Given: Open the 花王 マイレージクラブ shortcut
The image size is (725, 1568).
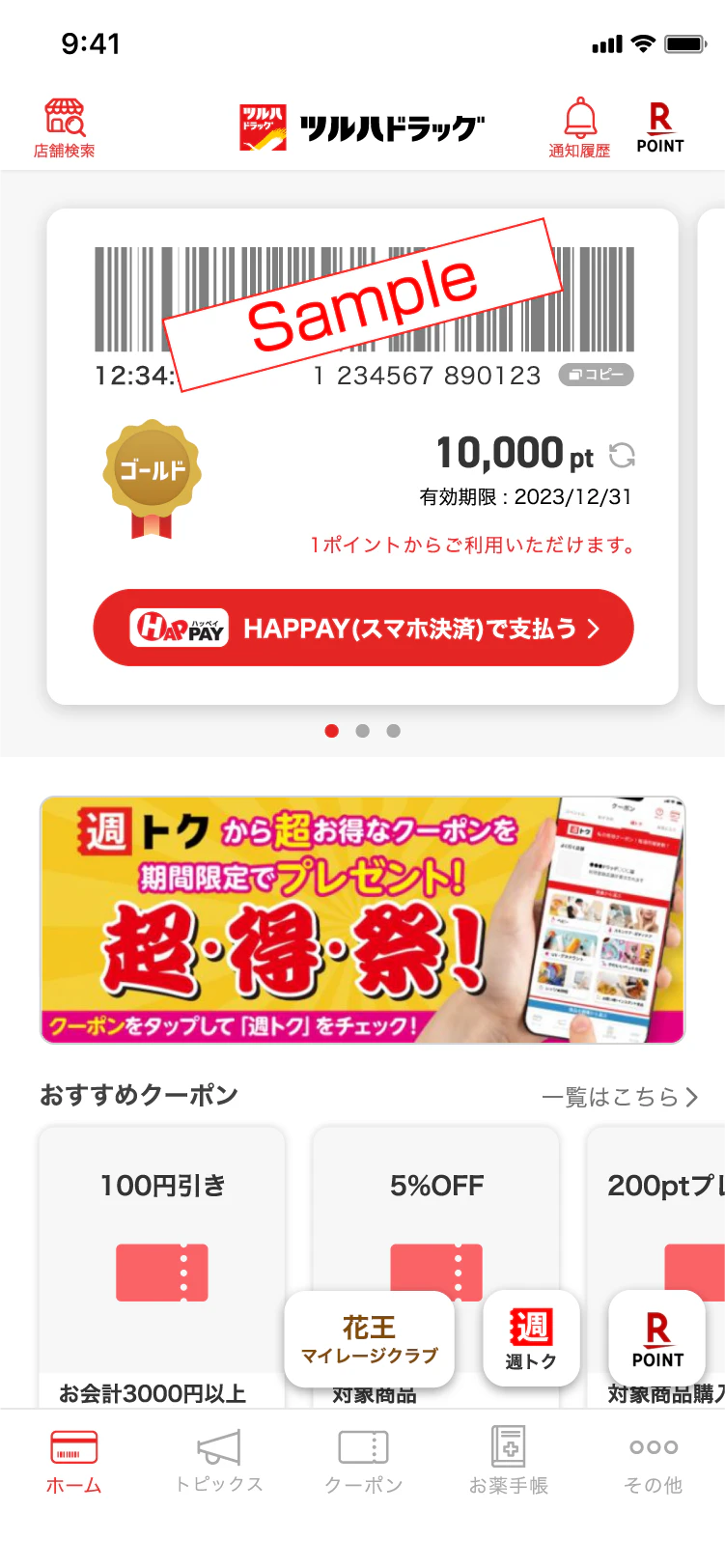Looking at the screenshot, I should (x=369, y=1339).
